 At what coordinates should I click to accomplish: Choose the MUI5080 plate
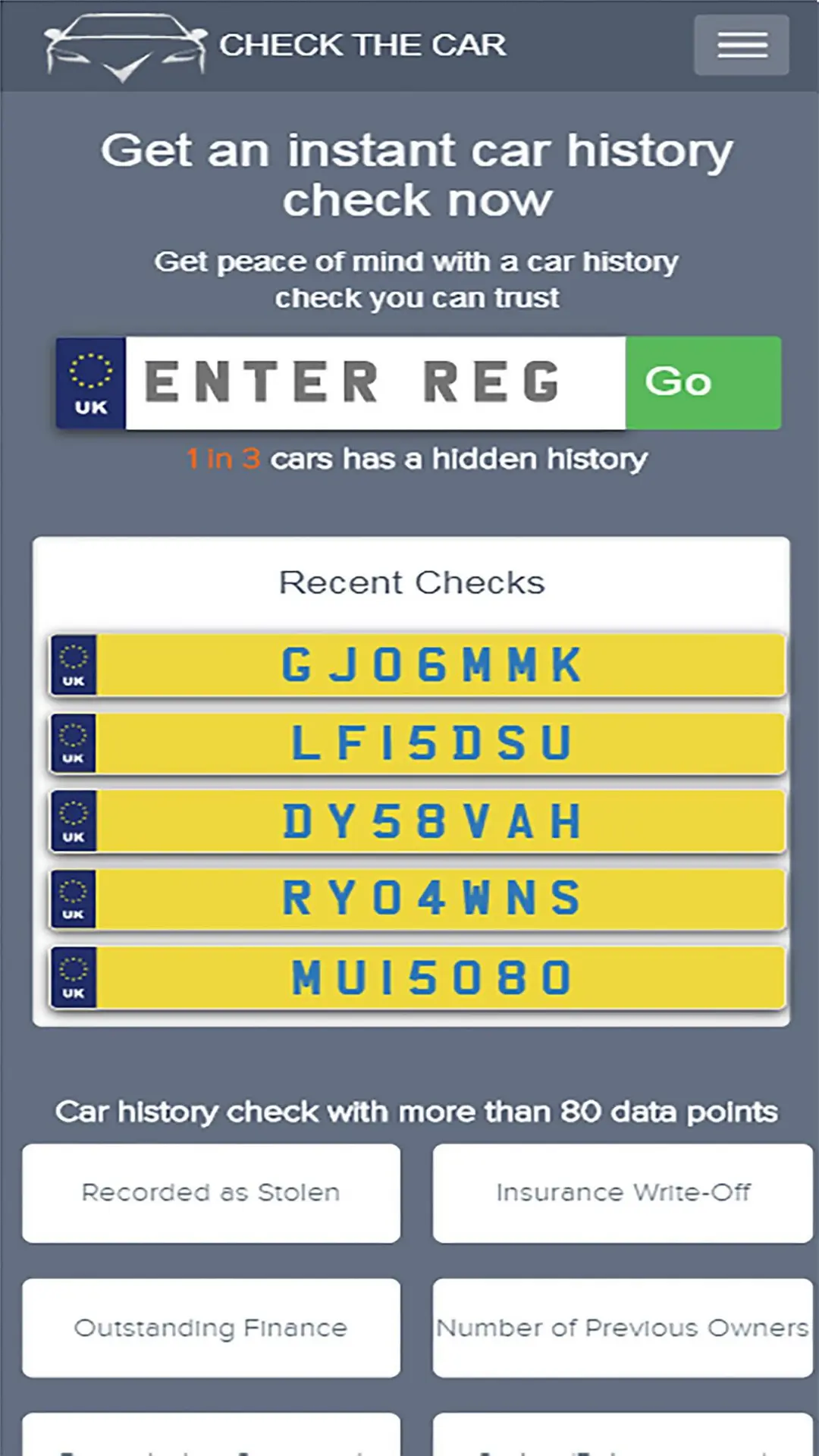pos(417,977)
